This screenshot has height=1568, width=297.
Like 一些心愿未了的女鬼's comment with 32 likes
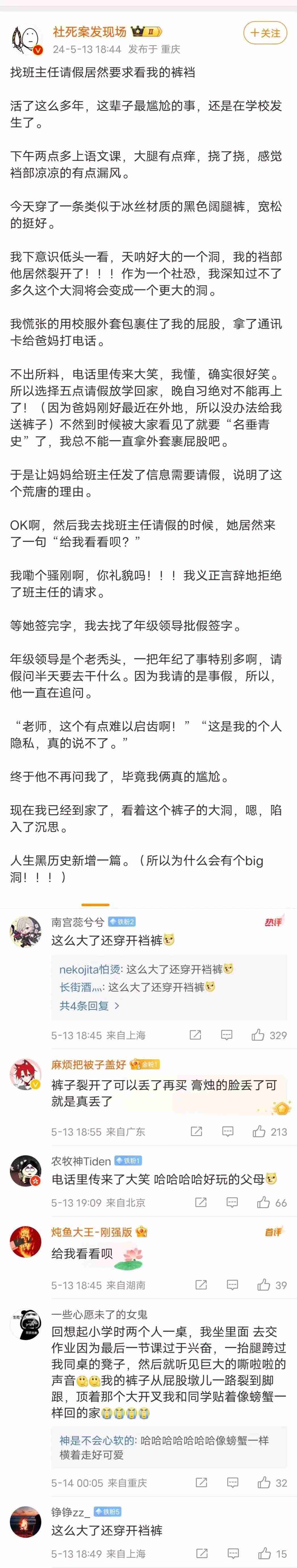pyautogui.click(x=264, y=1483)
